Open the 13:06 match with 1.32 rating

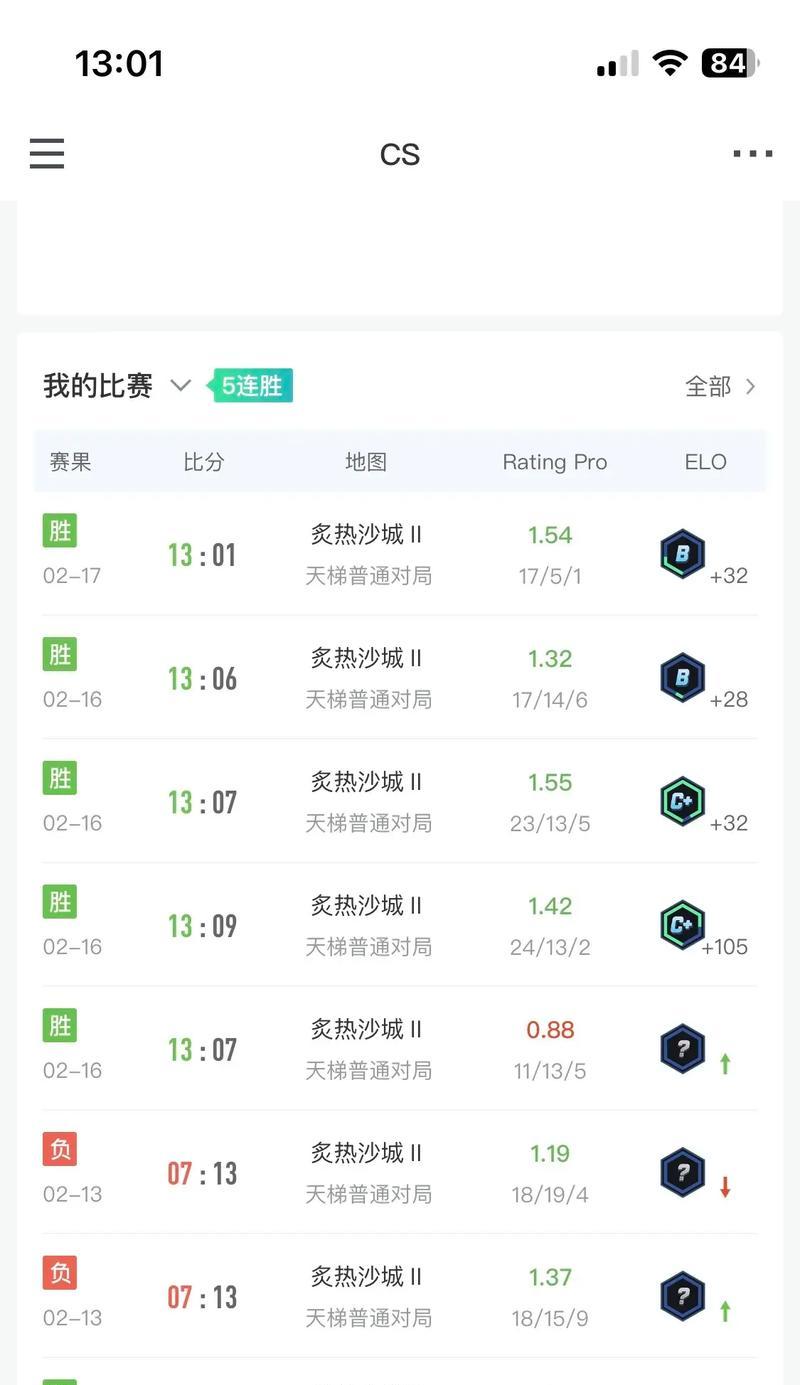pyautogui.click(x=400, y=678)
